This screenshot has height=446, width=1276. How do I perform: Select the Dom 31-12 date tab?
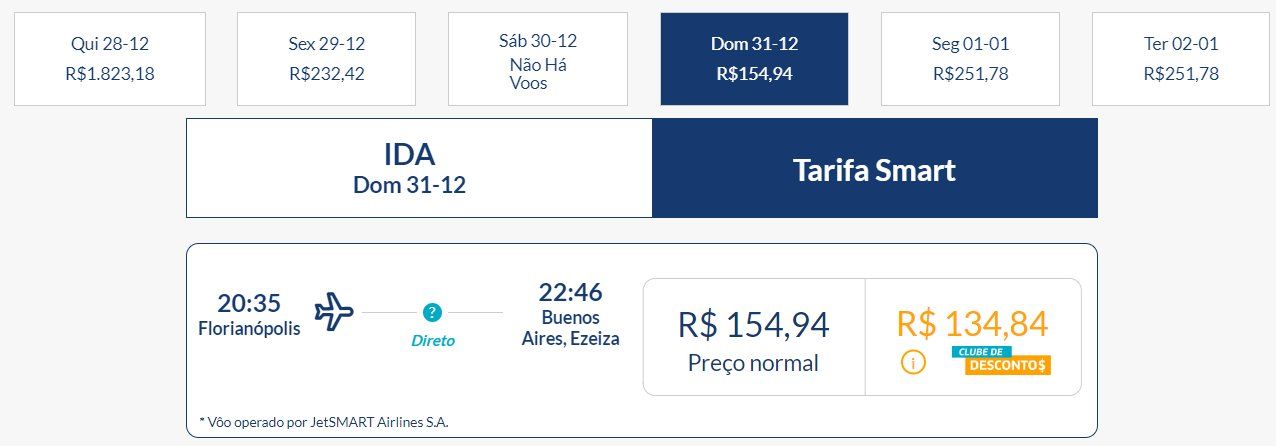pos(754,59)
